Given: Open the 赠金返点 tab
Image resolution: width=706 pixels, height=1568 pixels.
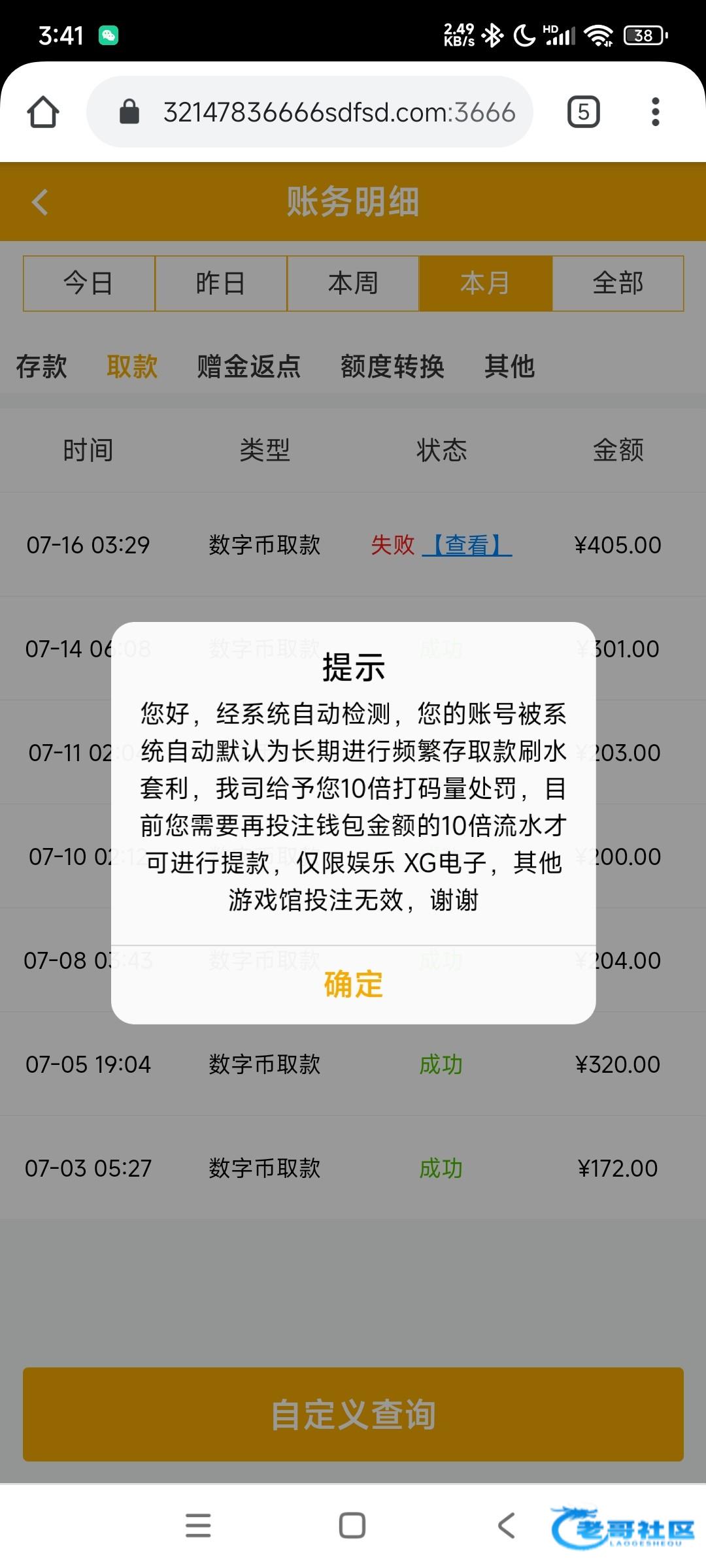Looking at the screenshot, I should 249,367.
